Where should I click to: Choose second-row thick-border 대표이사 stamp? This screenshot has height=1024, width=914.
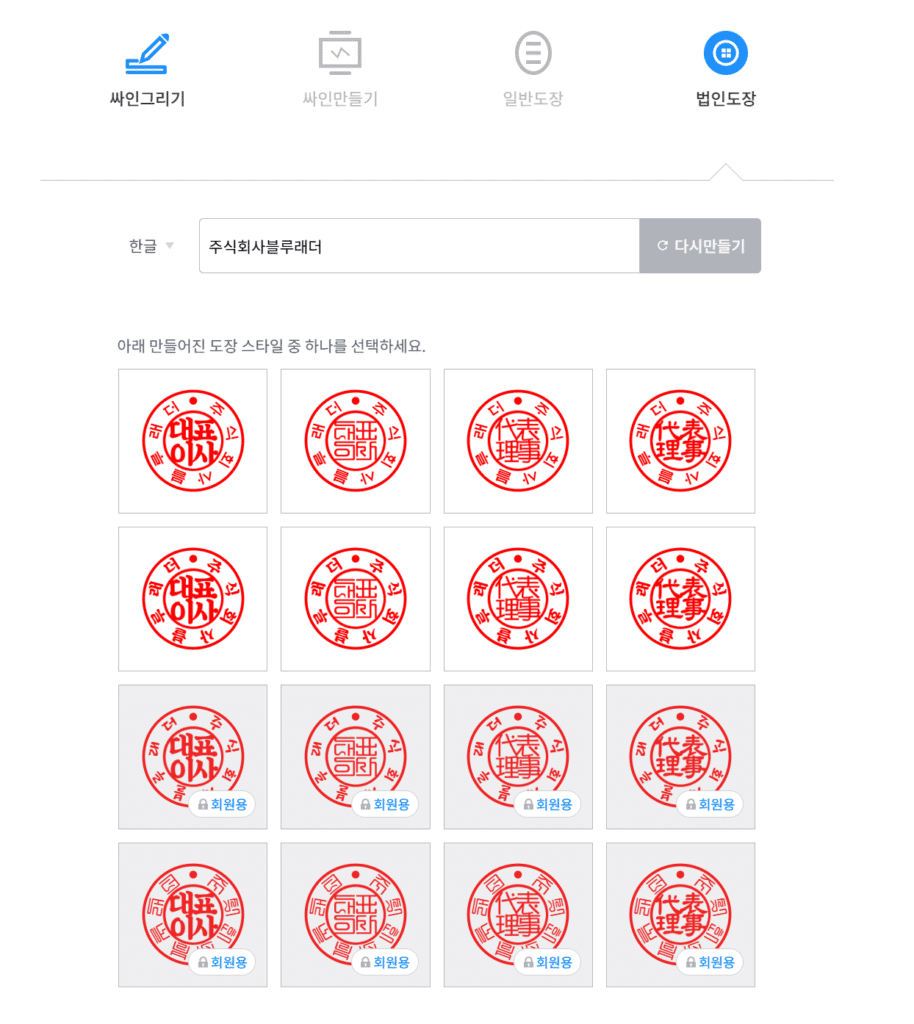193,599
